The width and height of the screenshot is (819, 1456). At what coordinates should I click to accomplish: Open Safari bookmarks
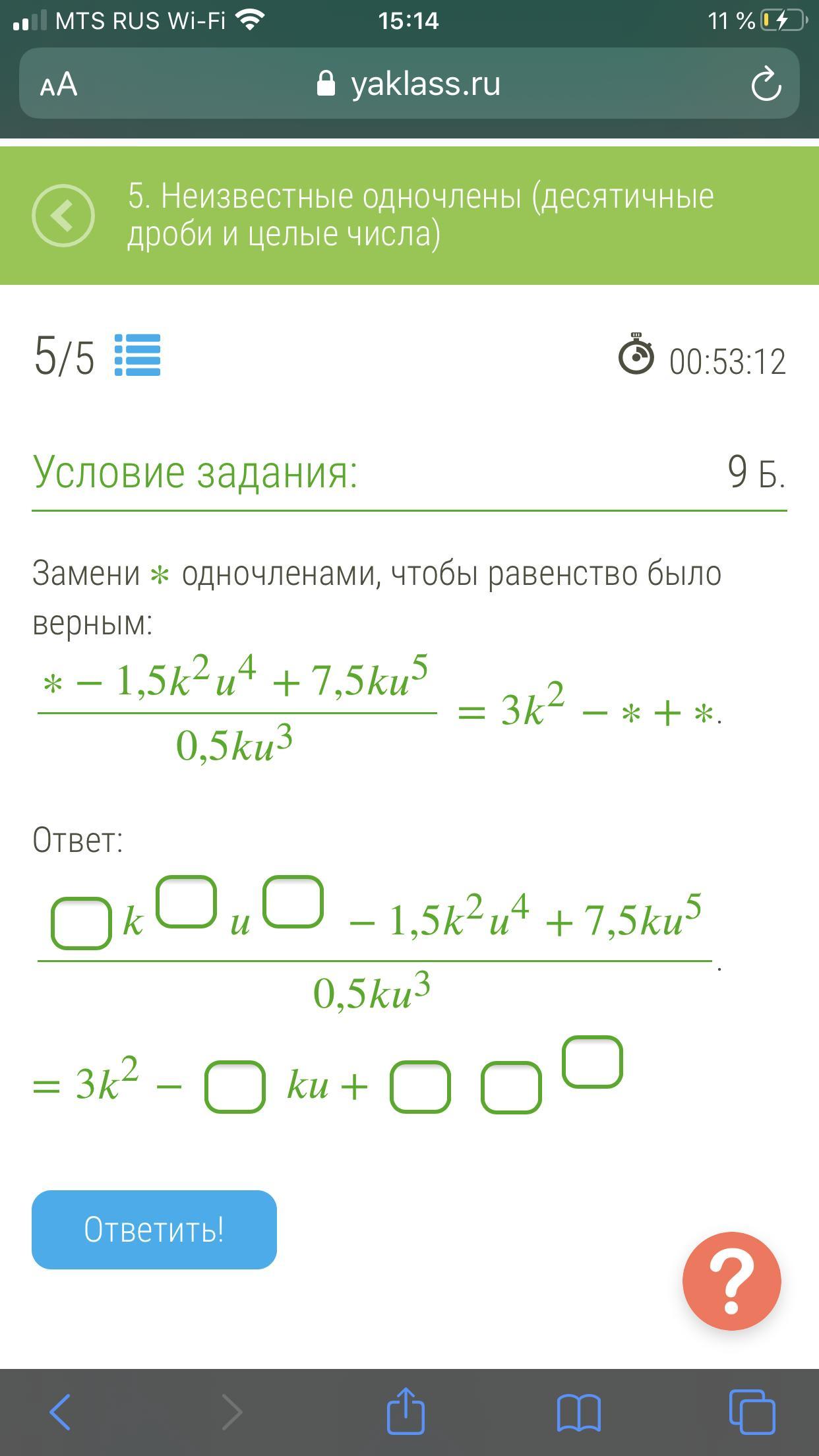coord(578,1411)
